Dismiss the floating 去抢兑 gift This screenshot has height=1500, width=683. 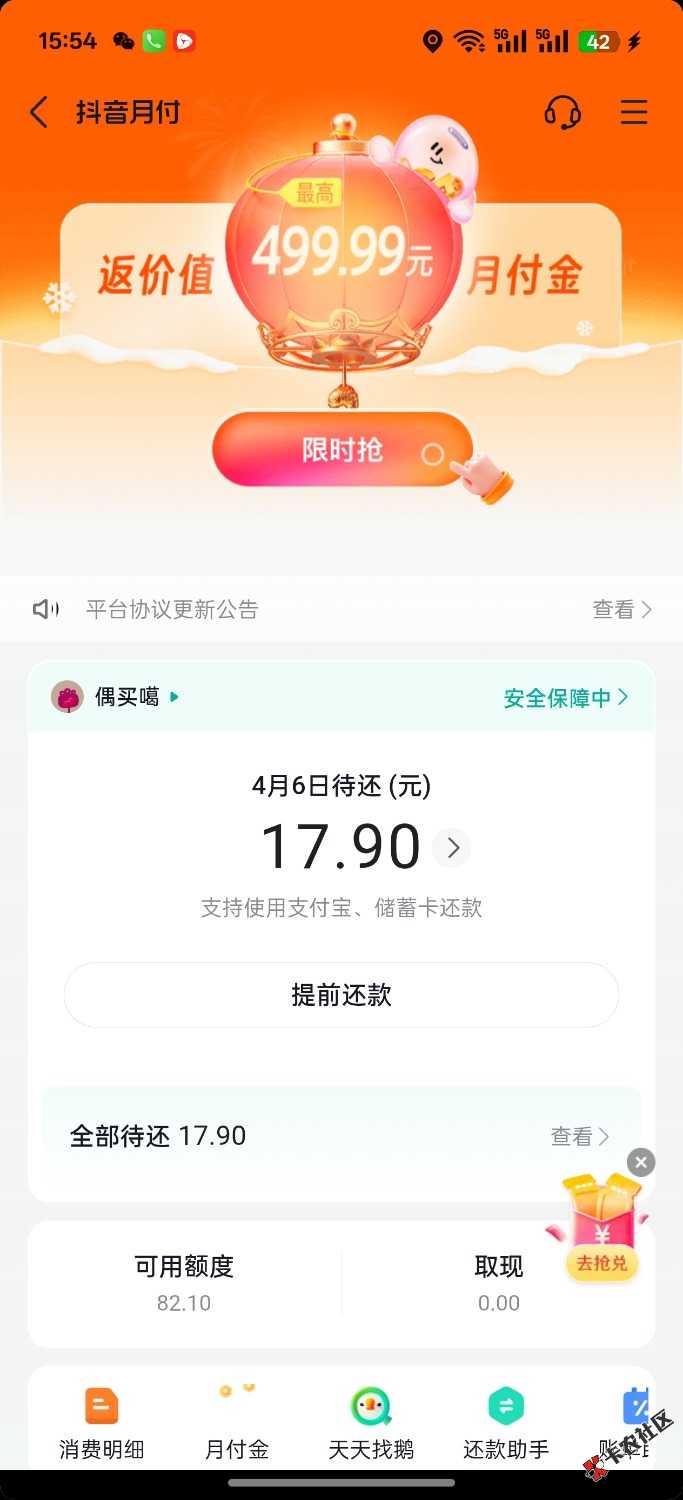tap(641, 1162)
